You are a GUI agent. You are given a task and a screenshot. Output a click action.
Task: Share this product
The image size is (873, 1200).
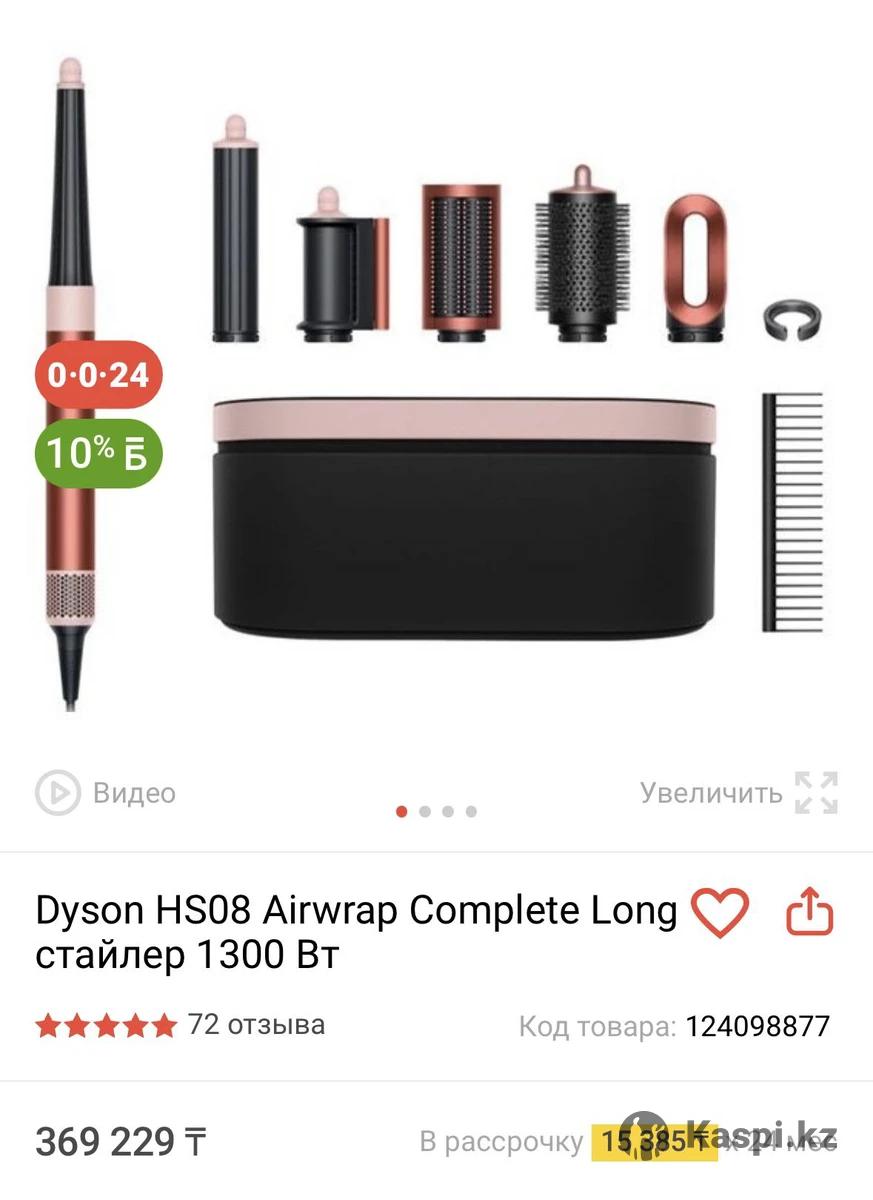pos(809,912)
